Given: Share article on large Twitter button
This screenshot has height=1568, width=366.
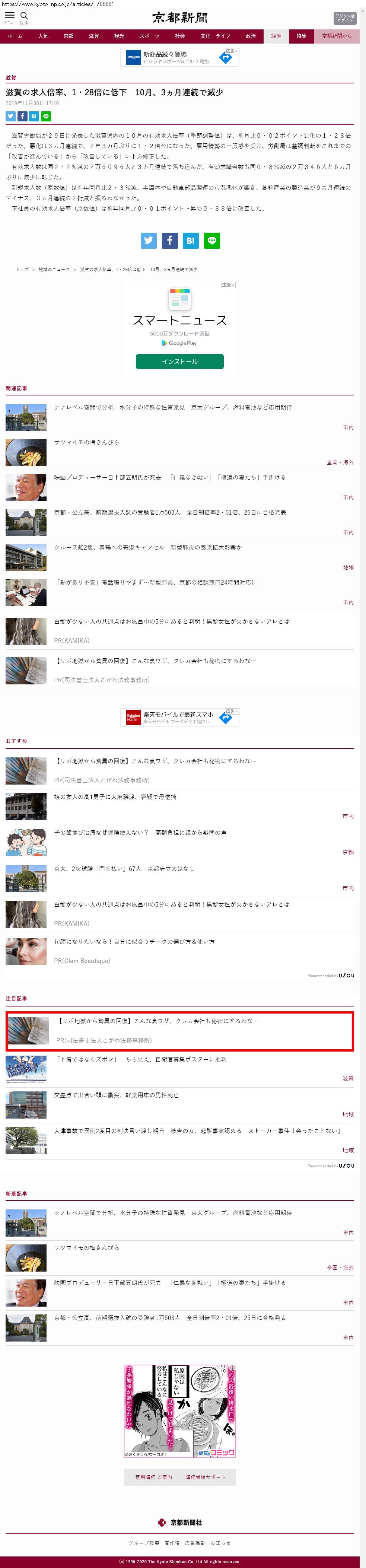Looking at the screenshot, I should (x=149, y=241).
